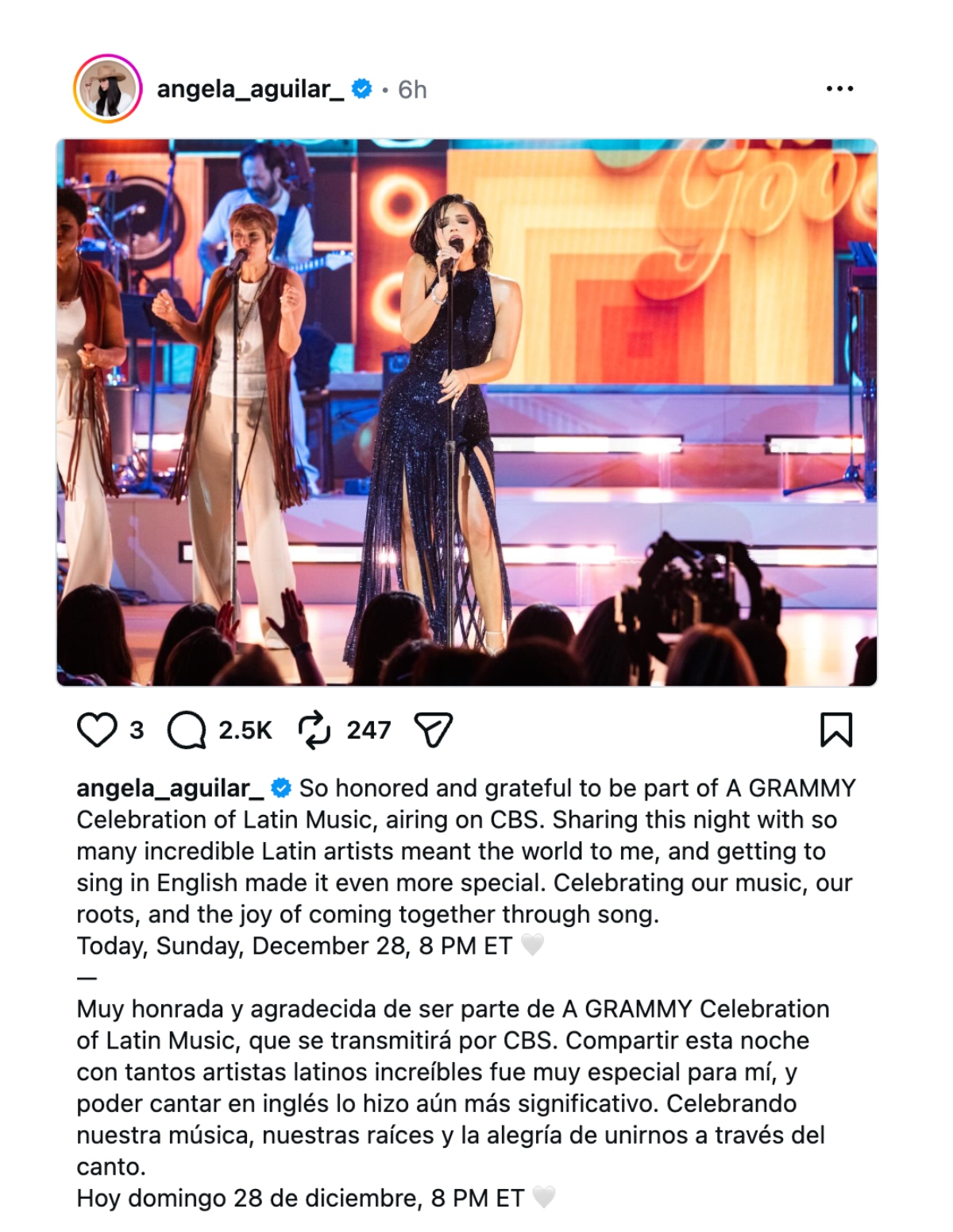Open the concert photo in the post
Image resolution: width=953 pixels, height=1232 pixels.
pos(467,412)
